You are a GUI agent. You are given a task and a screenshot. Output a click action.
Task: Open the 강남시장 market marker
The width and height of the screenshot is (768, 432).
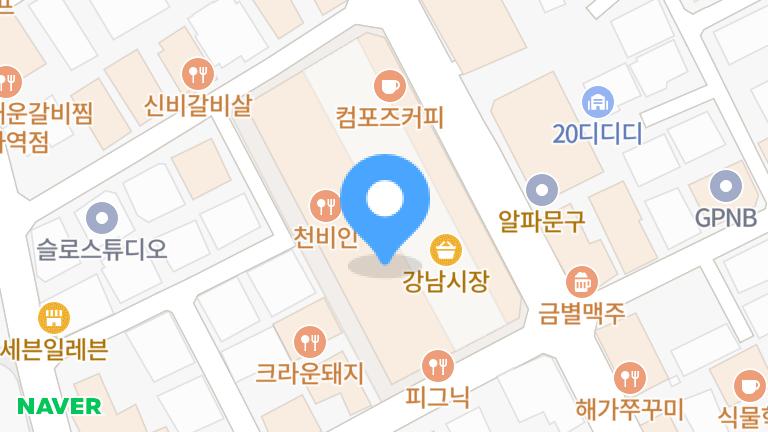click(445, 248)
